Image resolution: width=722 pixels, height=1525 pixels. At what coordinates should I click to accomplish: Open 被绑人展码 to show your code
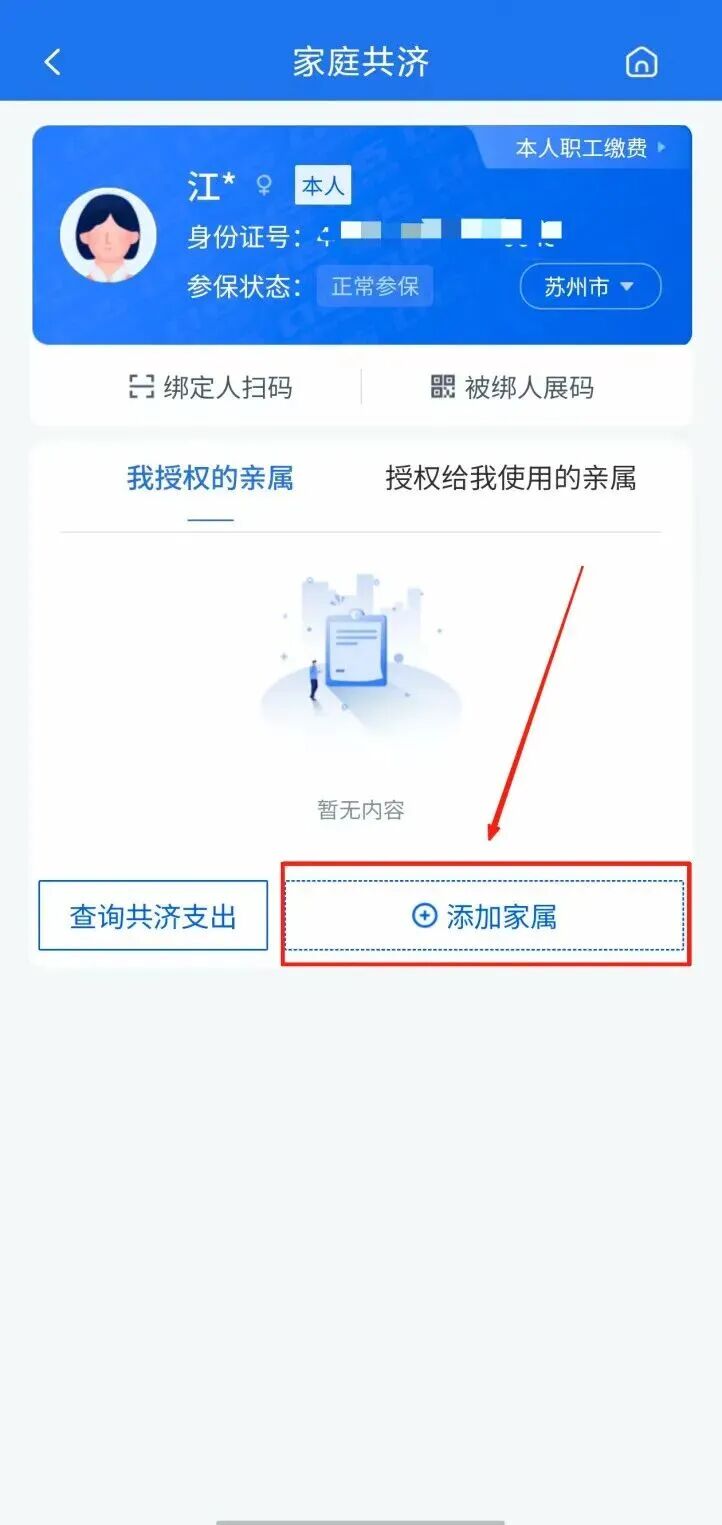coord(512,387)
